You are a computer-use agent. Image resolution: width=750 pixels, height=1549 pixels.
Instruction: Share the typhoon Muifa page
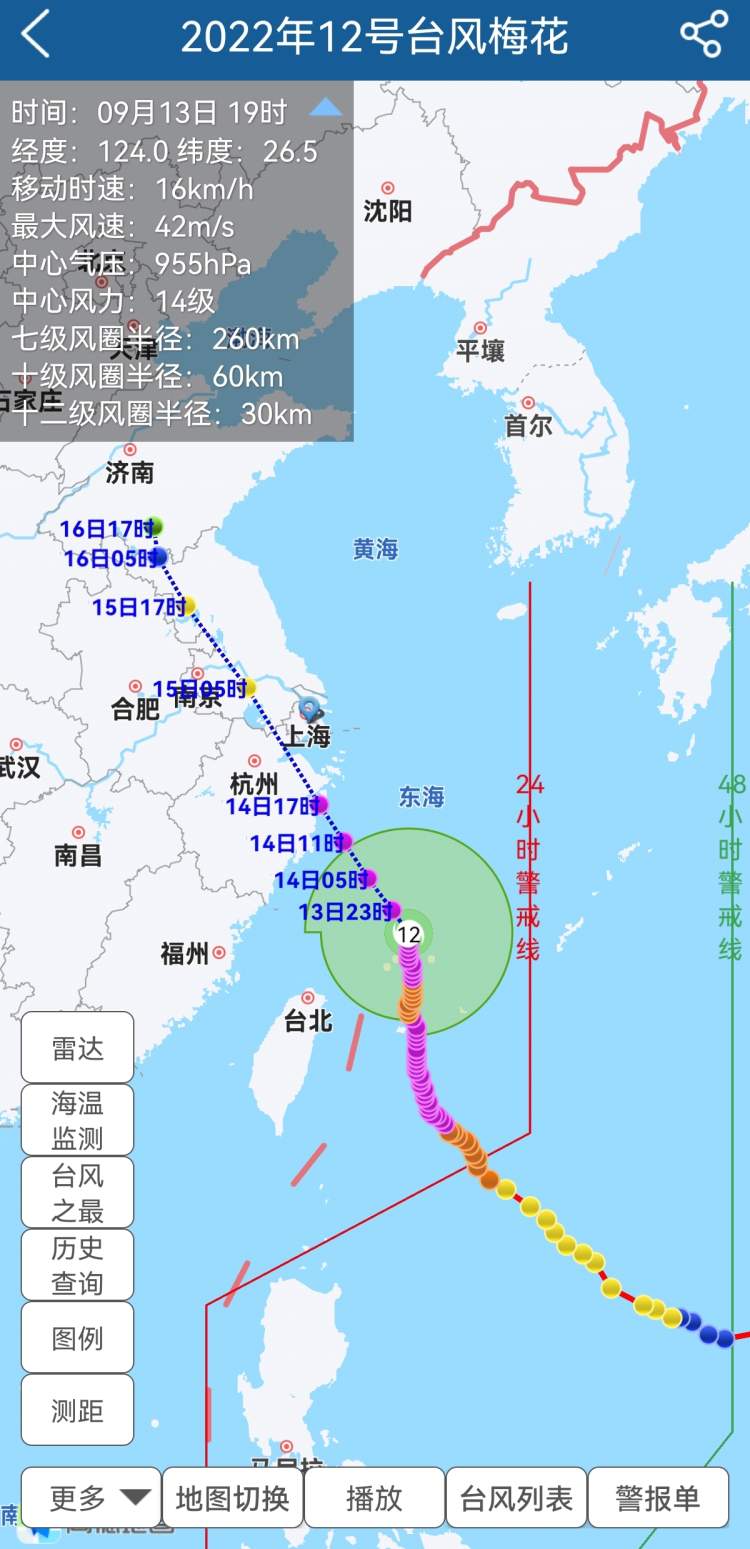[x=703, y=36]
